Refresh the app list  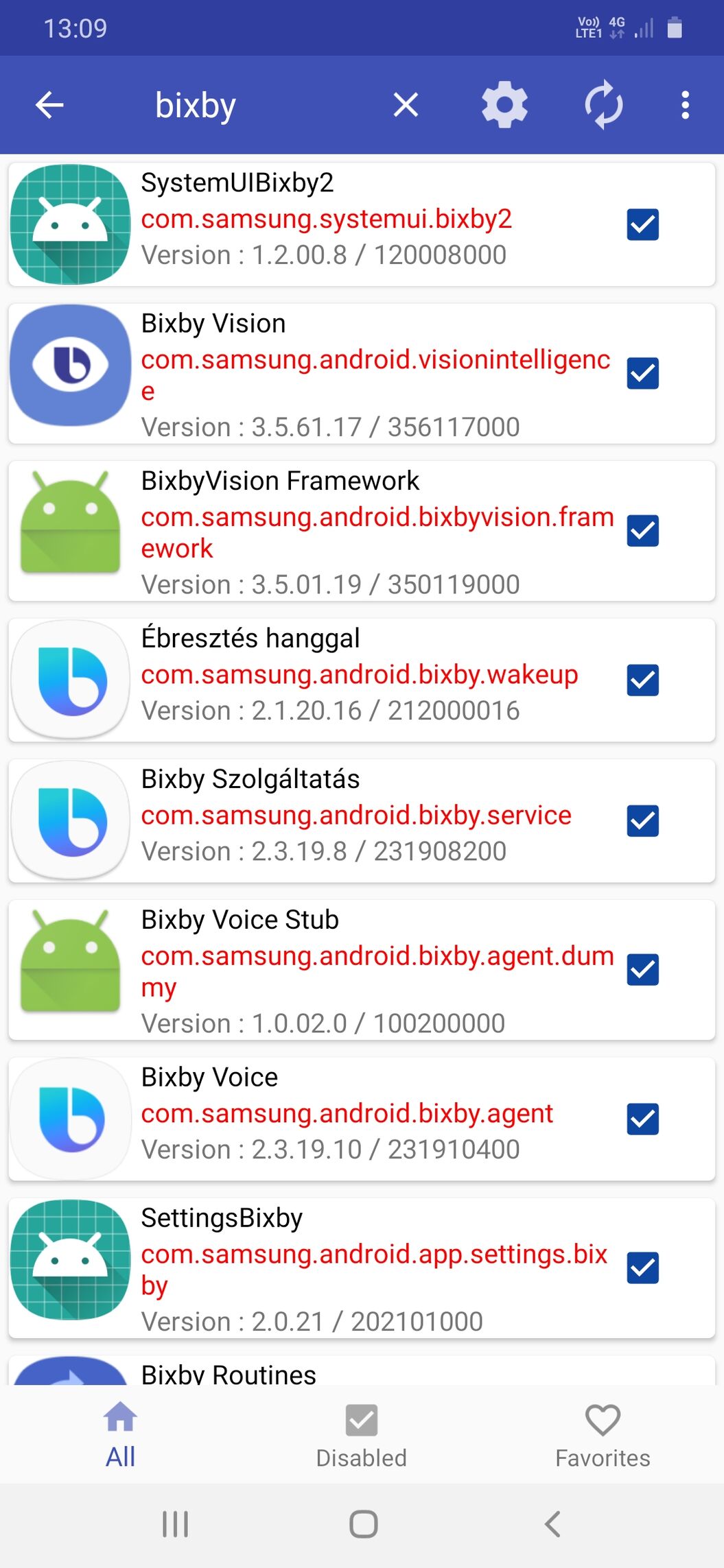[603, 106]
